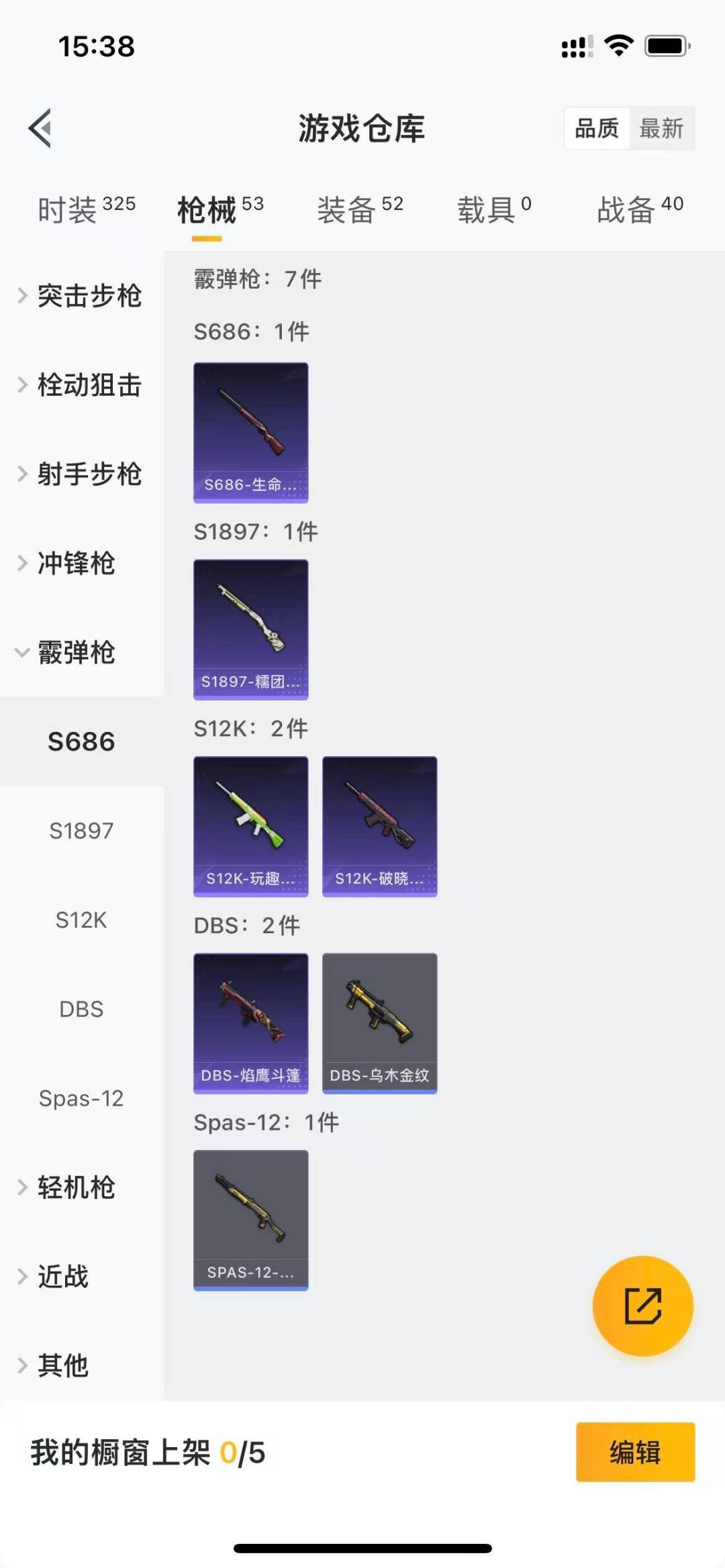Tap the yellow floating share button
Screen dimensions: 725x1568
(642, 1306)
